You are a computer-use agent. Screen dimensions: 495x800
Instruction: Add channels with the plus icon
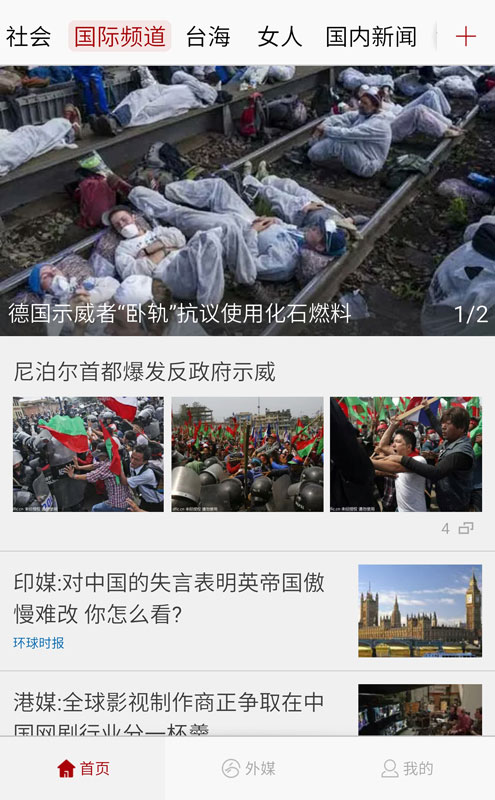(x=465, y=37)
